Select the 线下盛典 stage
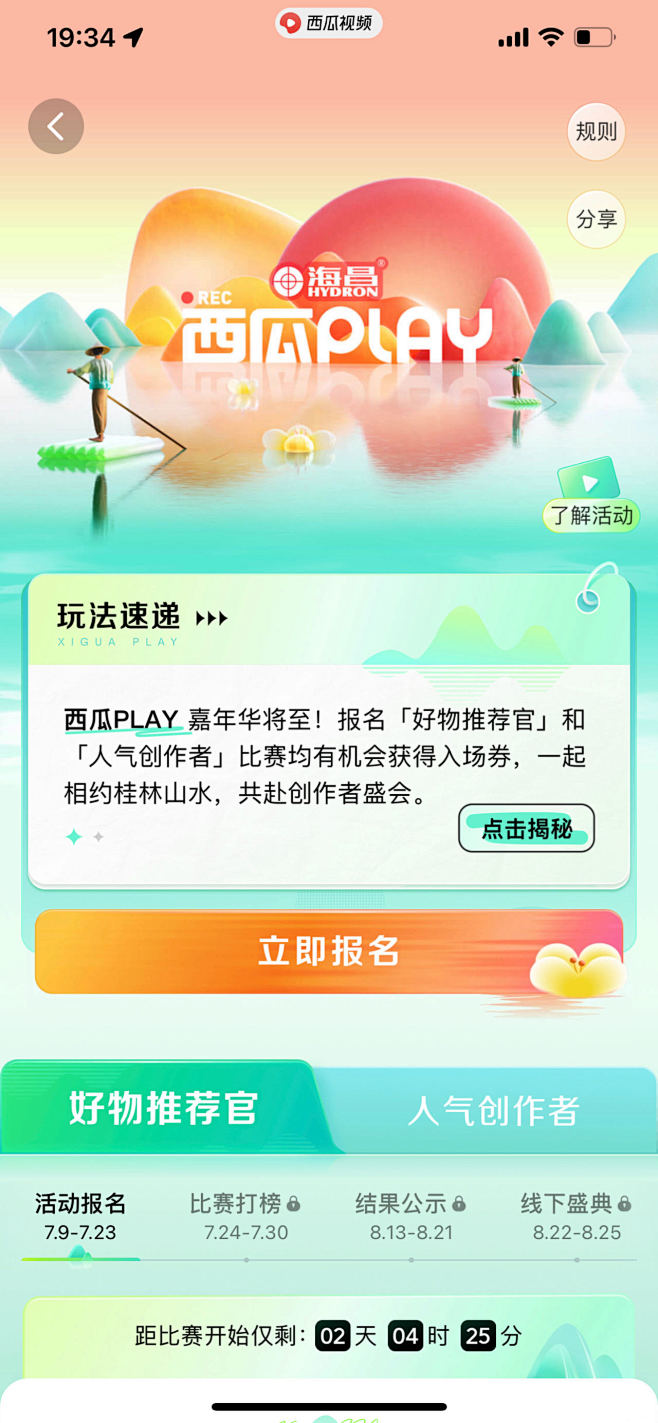Screen dimensions: 658x1423 point(575,1216)
